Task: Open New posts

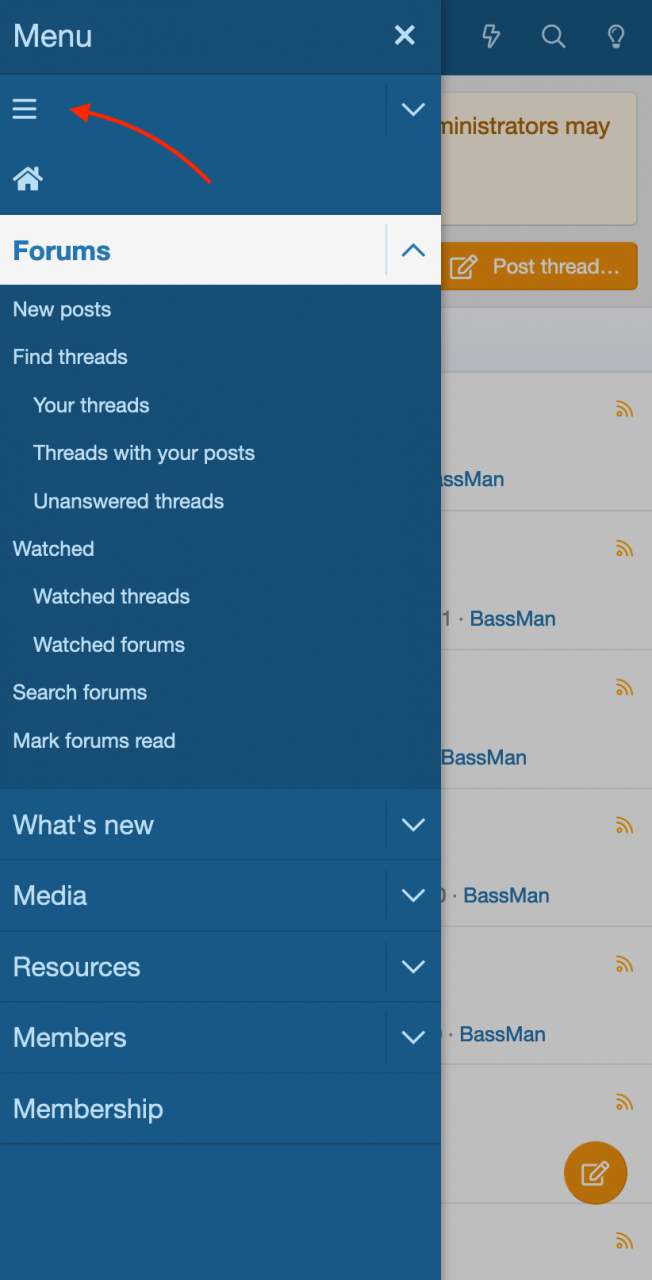Action: (62, 310)
